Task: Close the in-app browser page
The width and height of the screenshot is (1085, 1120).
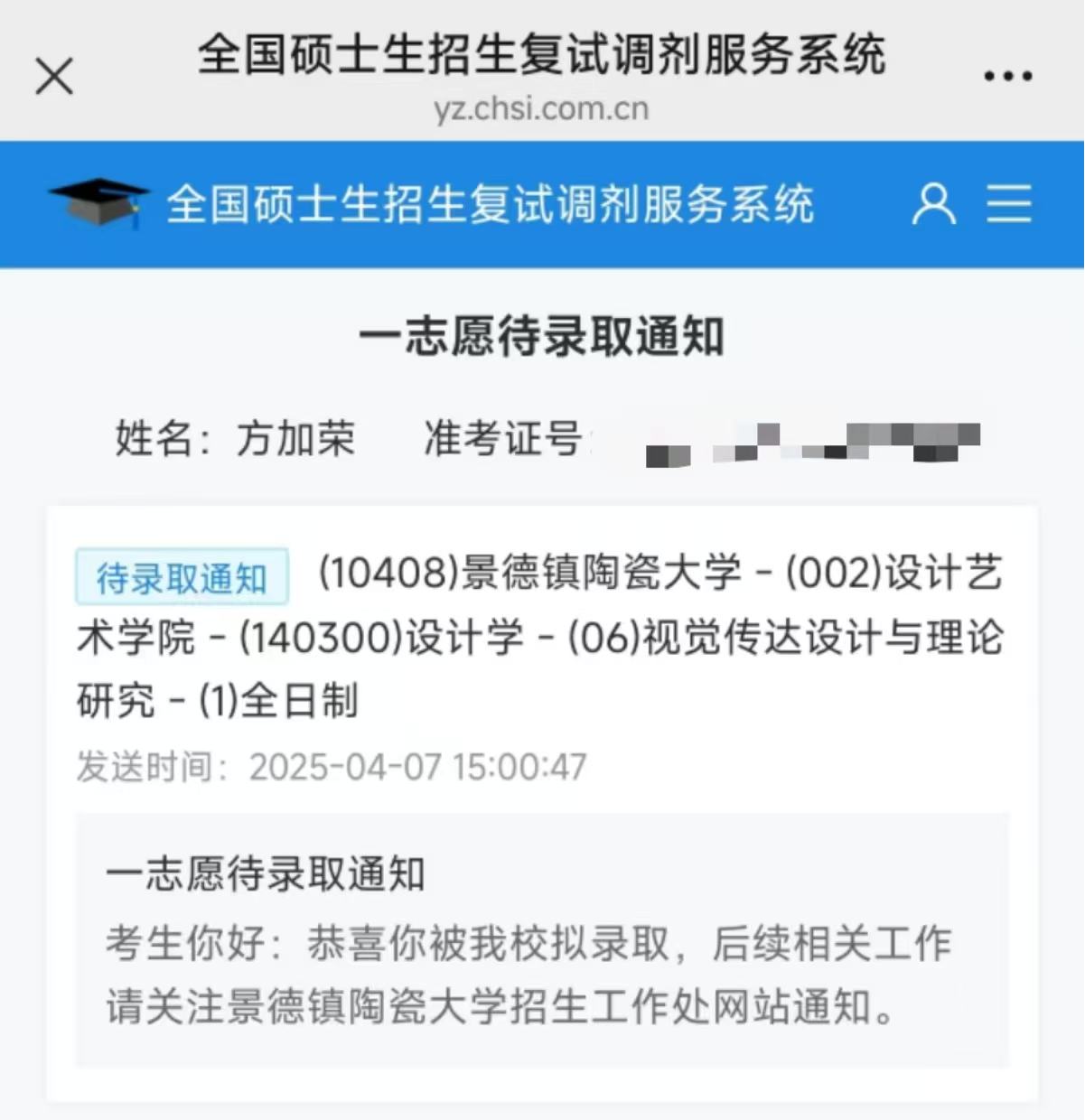Action: tap(54, 76)
